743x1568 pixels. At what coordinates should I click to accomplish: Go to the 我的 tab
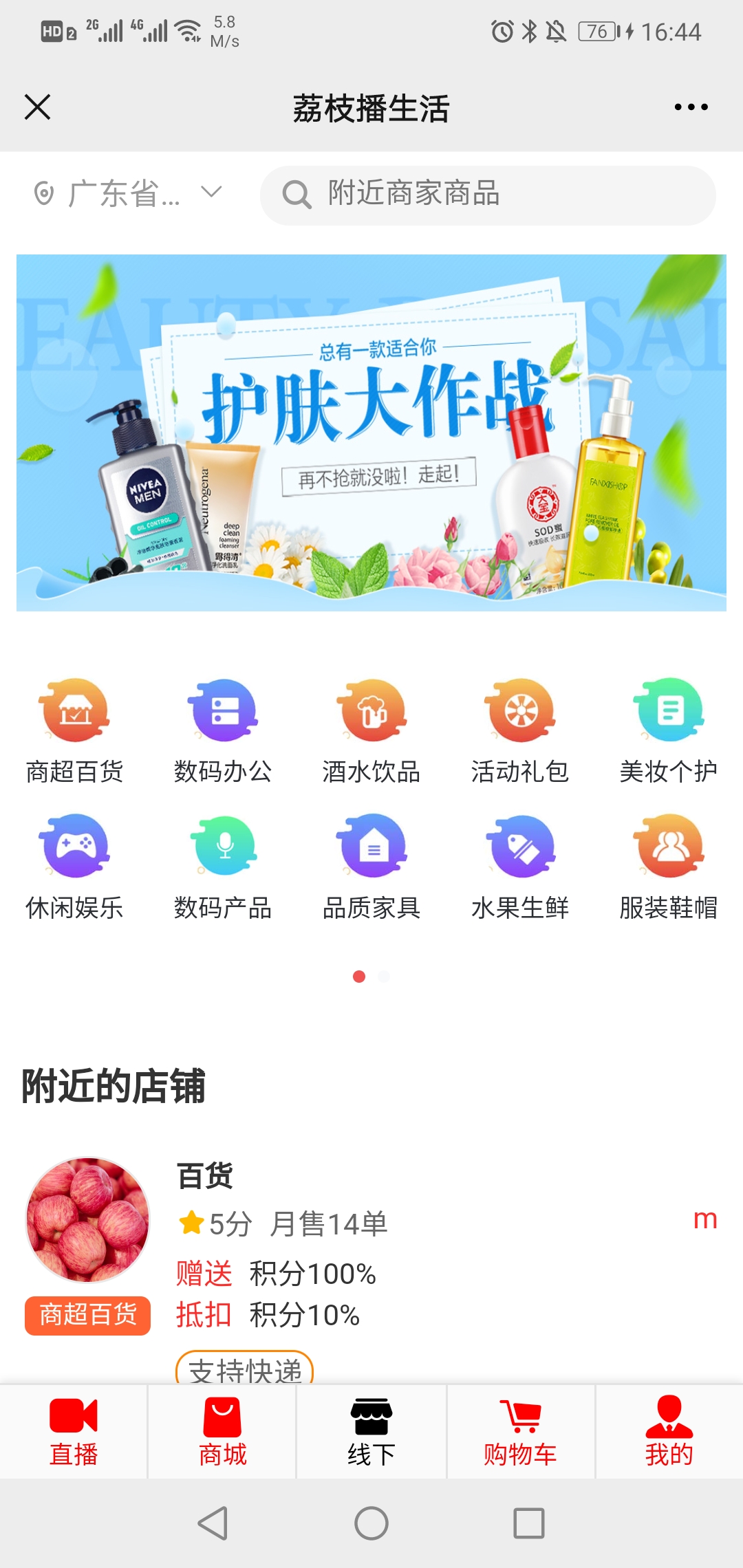click(669, 1432)
